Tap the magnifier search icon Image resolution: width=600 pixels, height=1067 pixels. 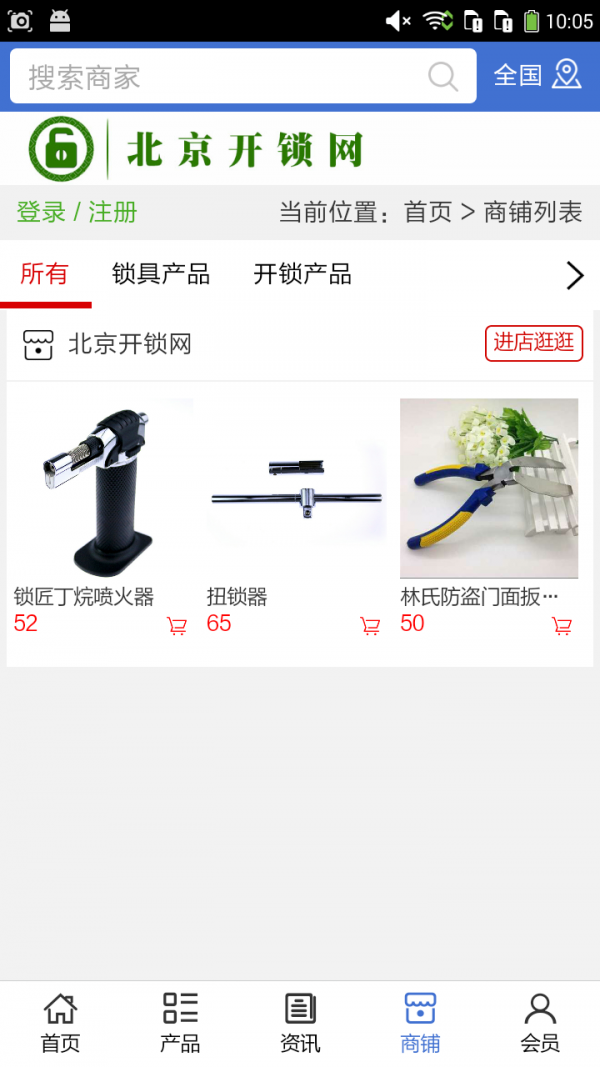pyautogui.click(x=443, y=77)
